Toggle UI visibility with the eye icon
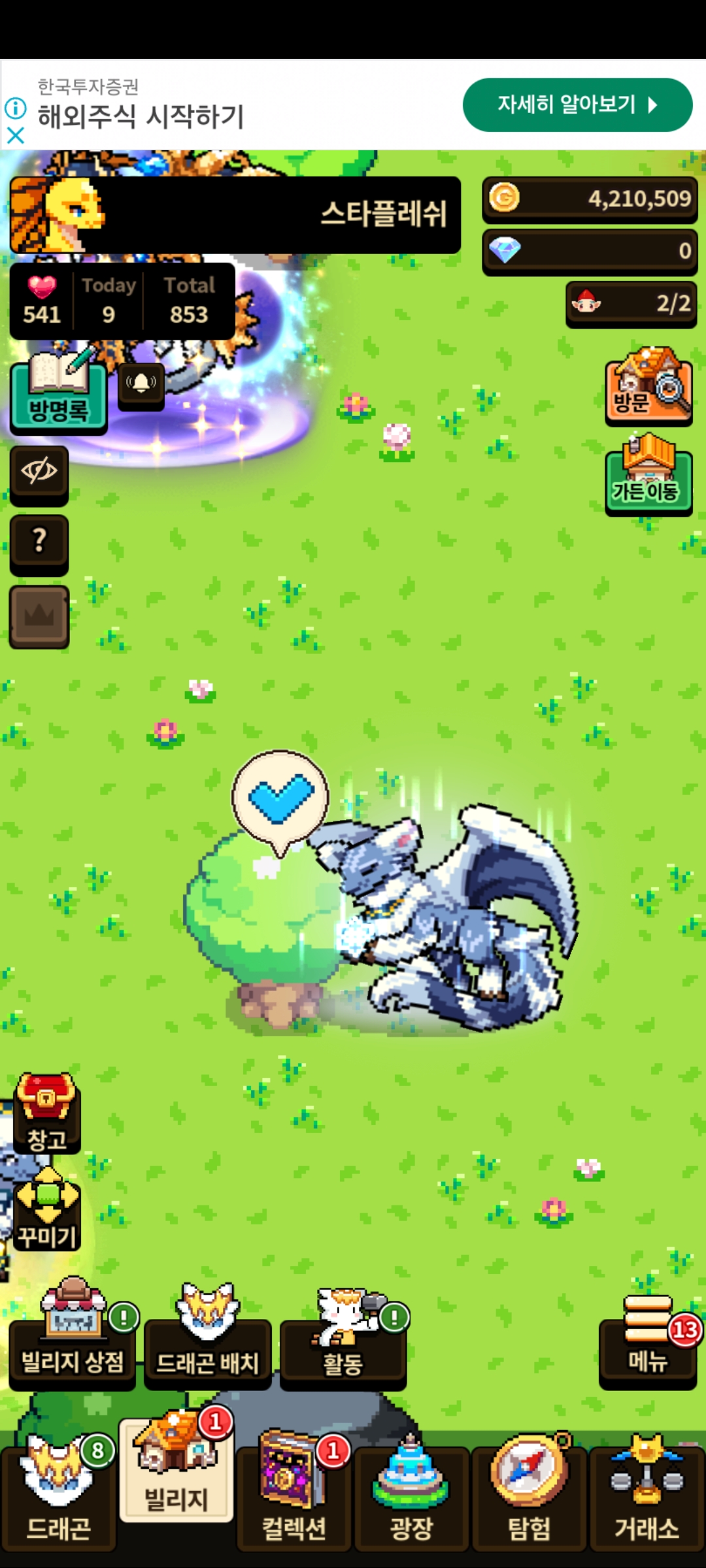Image resolution: width=706 pixels, height=1568 pixels. 39,474
